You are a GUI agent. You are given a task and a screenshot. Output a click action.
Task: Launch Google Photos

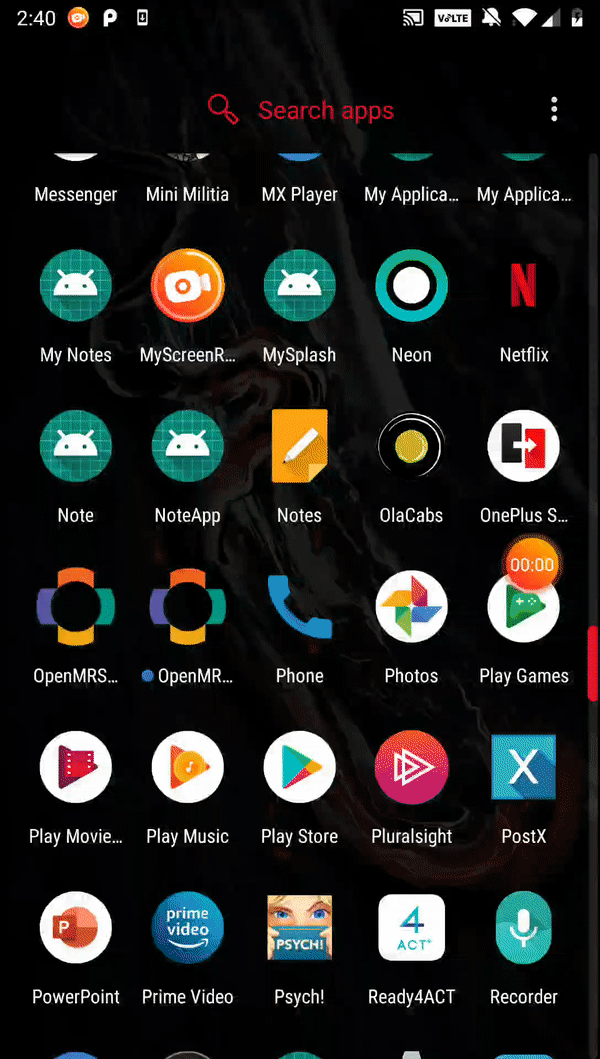point(411,608)
